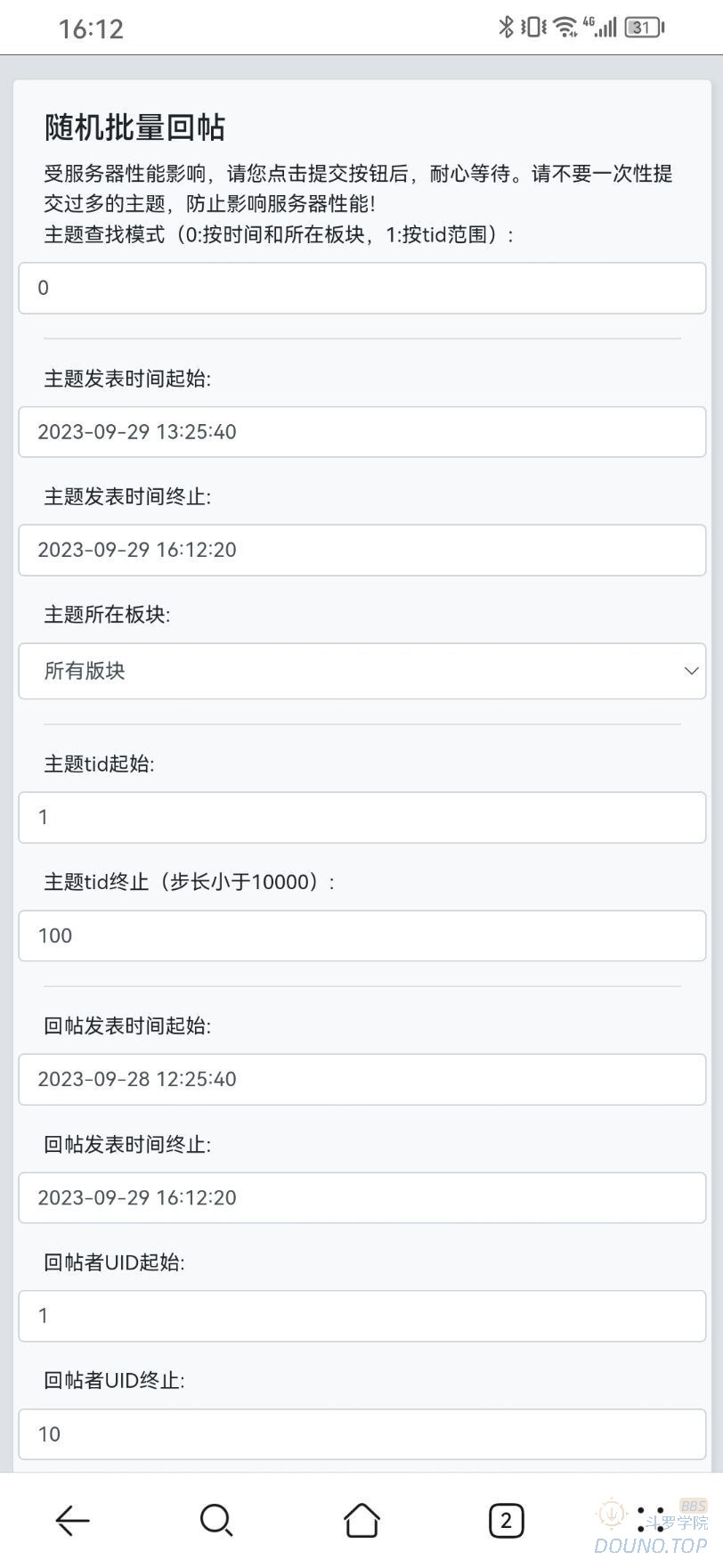Open the browser search icon
Screen dimensions: 723x1568
tap(216, 1521)
